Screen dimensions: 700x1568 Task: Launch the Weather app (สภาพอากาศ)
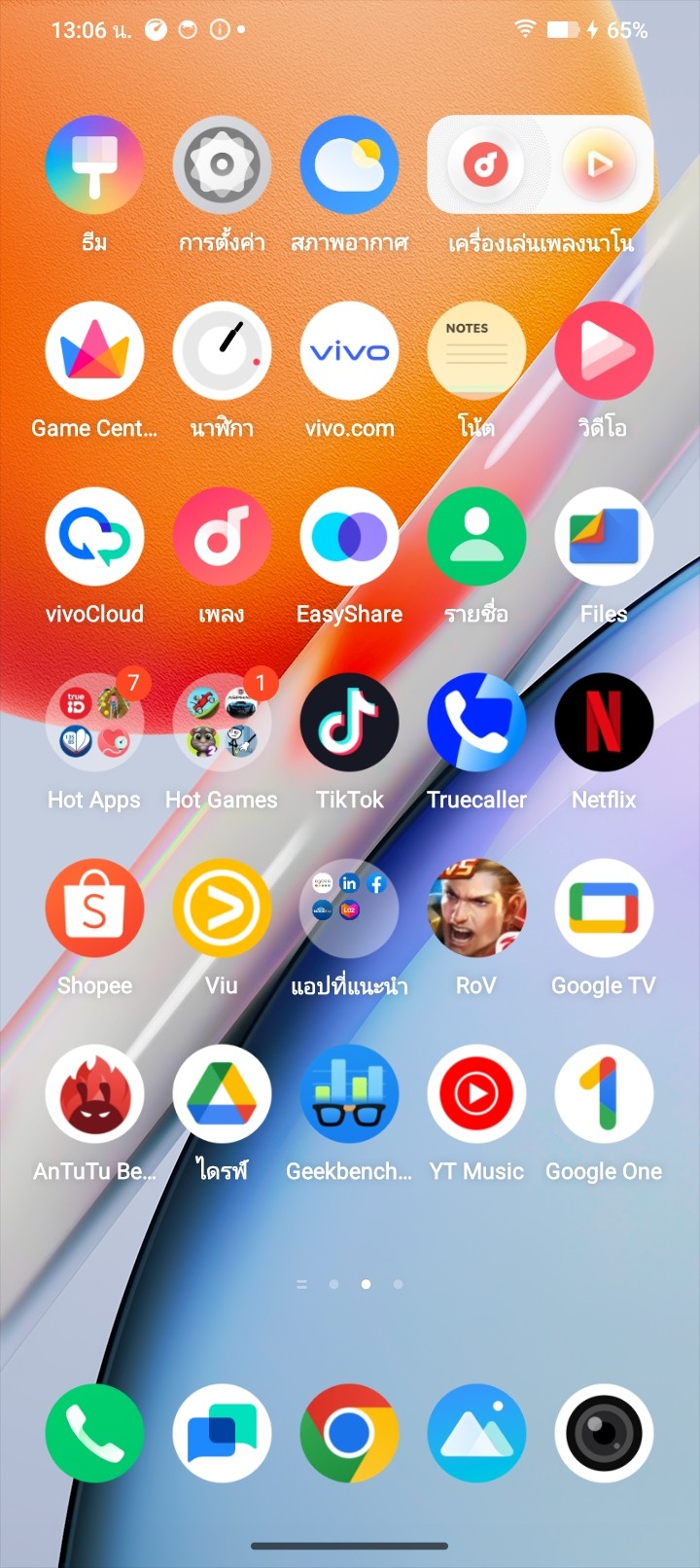[x=349, y=164]
